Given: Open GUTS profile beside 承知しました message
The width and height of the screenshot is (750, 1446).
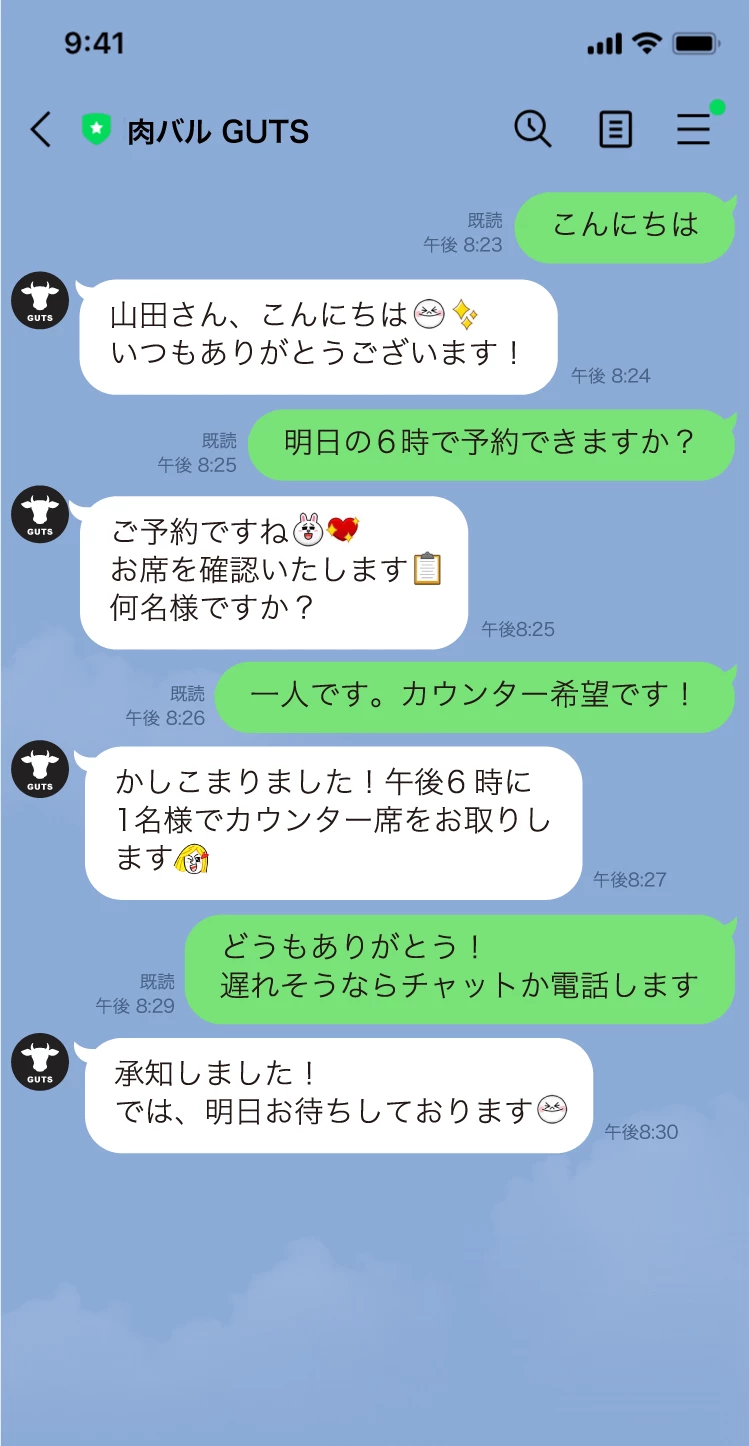Looking at the screenshot, I should pyautogui.click(x=40, y=1062).
